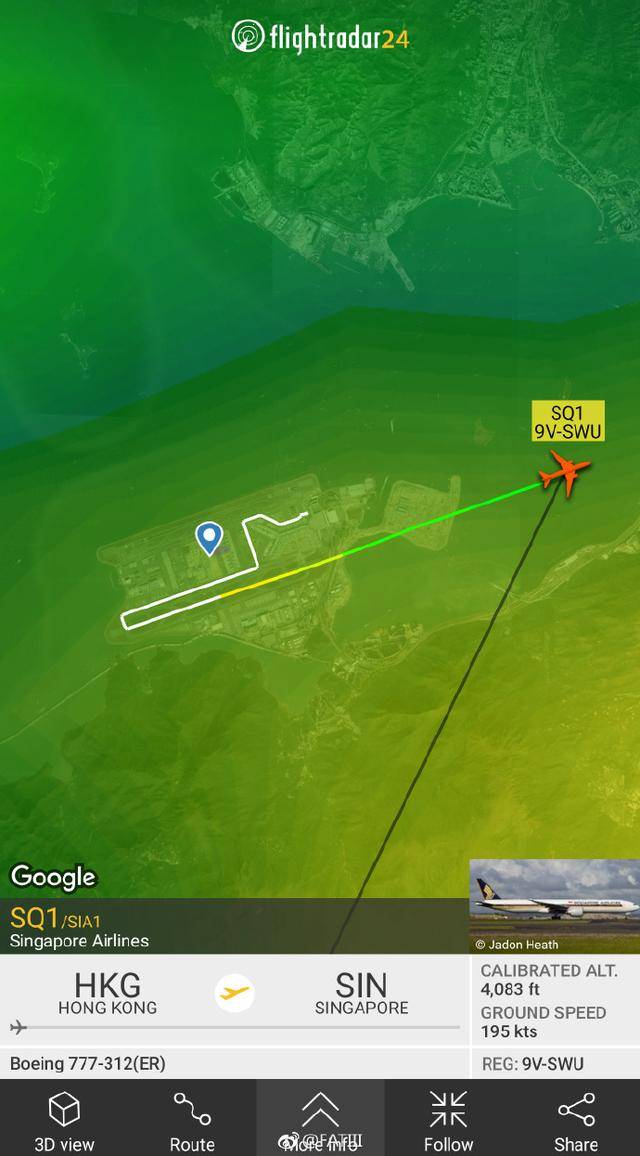Open the Singapore Airlines aircraft photo
The width and height of the screenshot is (640, 1156).
tap(554, 904)
